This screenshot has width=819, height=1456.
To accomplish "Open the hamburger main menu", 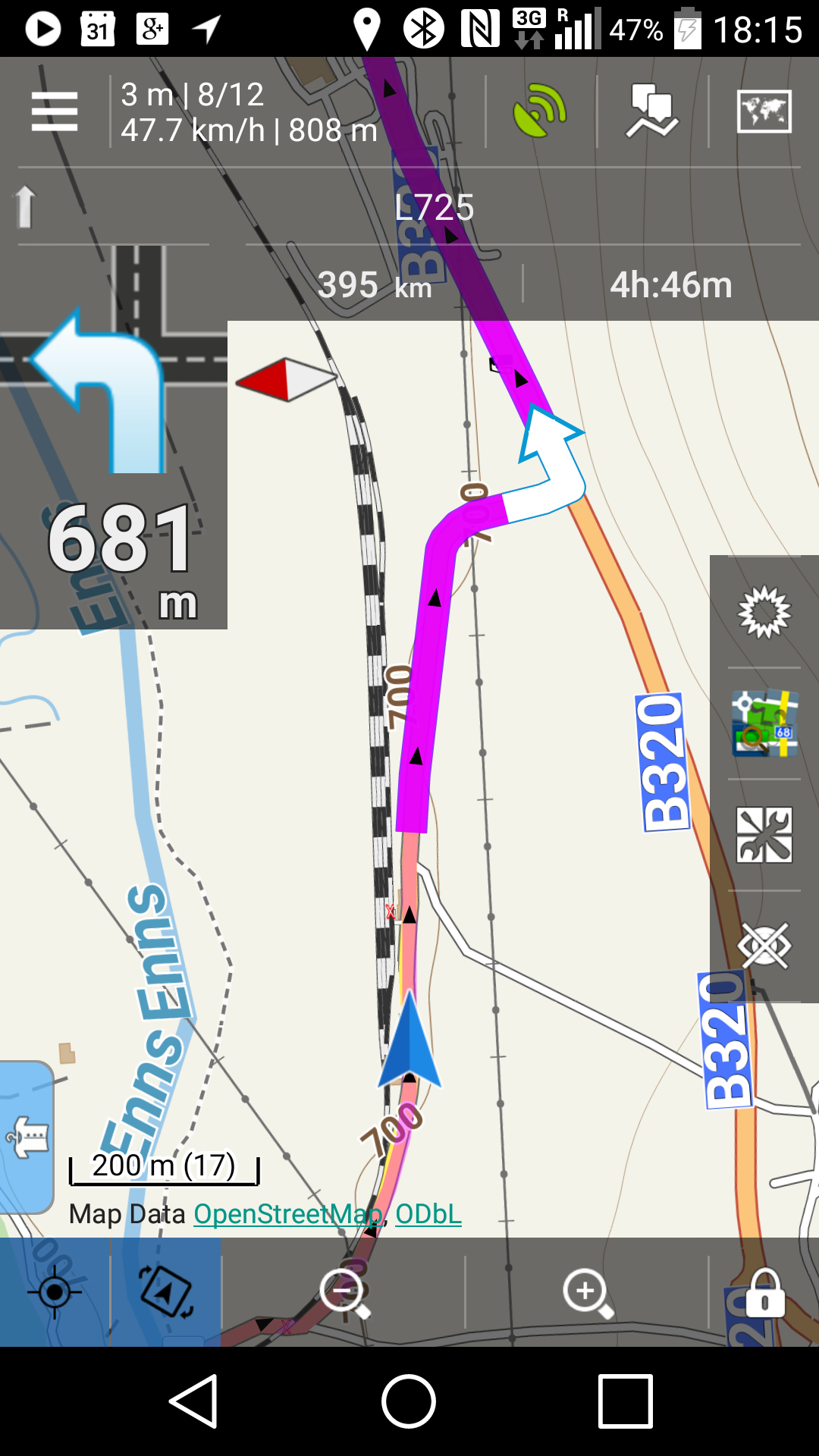I will pos(55,112).
